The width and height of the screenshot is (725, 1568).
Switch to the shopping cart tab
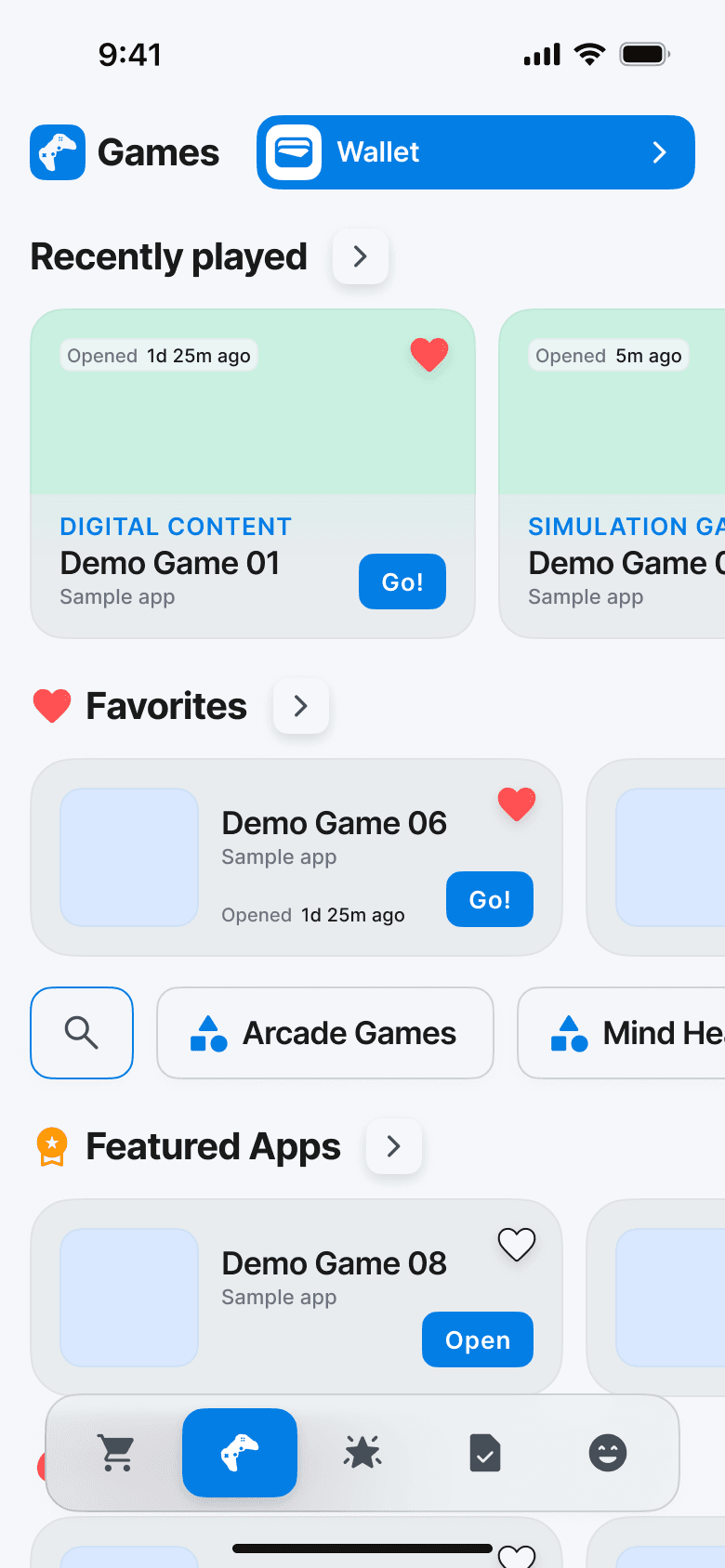pos(117,1453)
